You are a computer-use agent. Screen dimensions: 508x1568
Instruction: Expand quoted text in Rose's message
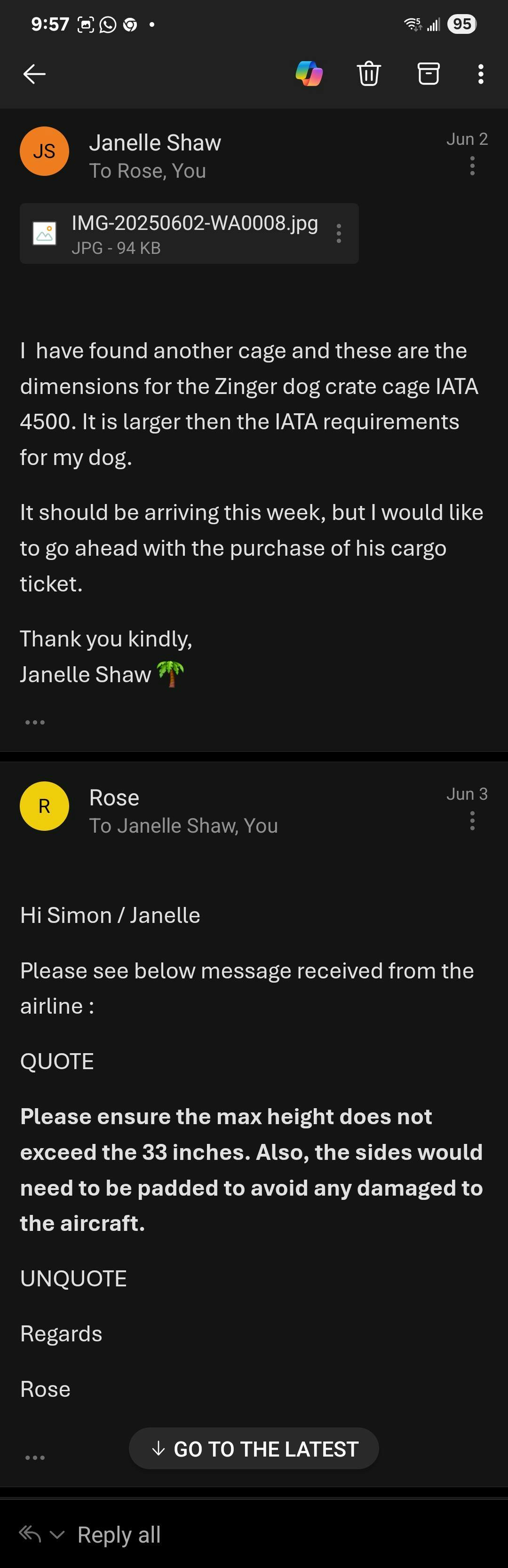pos(35,1458)
